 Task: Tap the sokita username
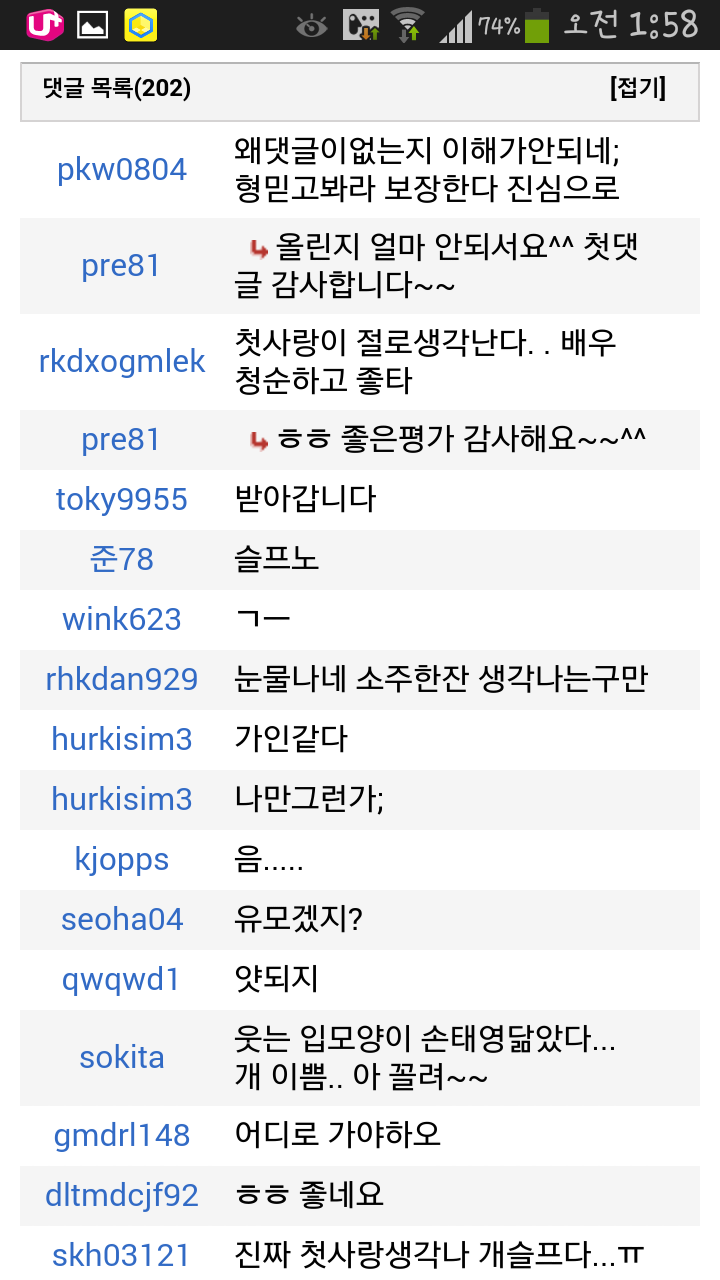pyautogui.click(x=122, y=1058)
